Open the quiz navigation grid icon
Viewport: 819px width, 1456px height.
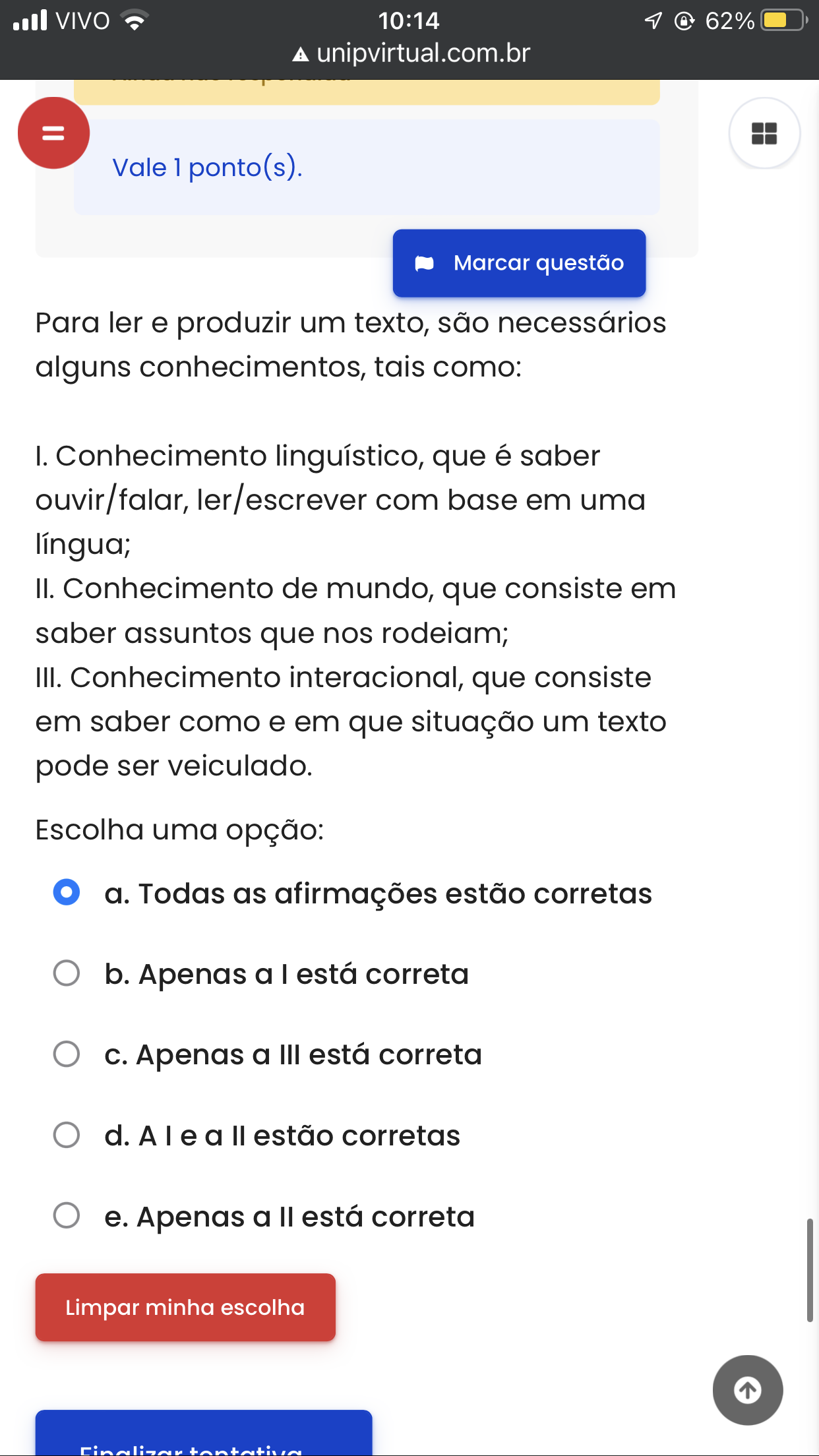[x=764, y=133]
